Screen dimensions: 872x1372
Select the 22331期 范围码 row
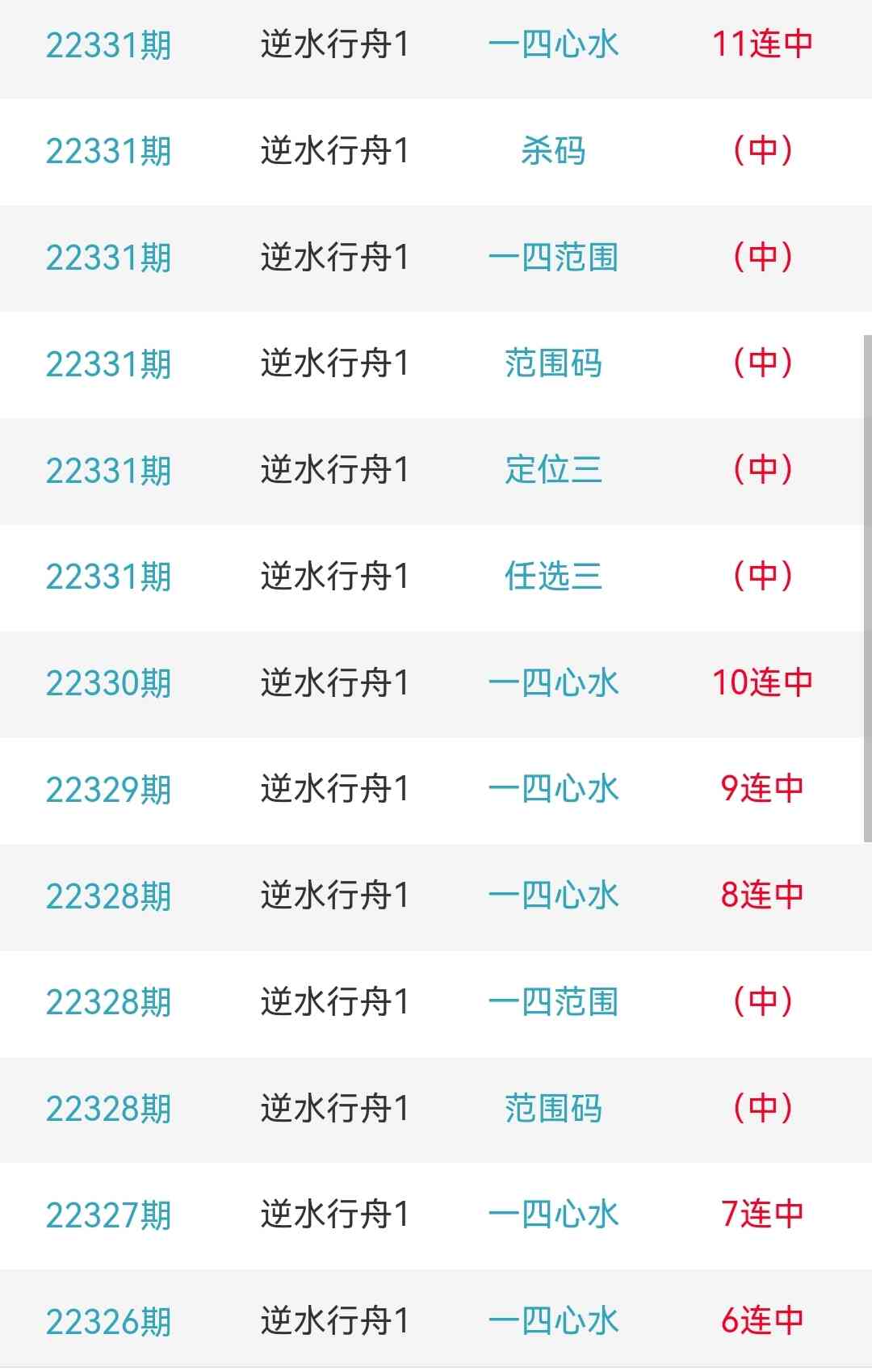pos(553,363)
